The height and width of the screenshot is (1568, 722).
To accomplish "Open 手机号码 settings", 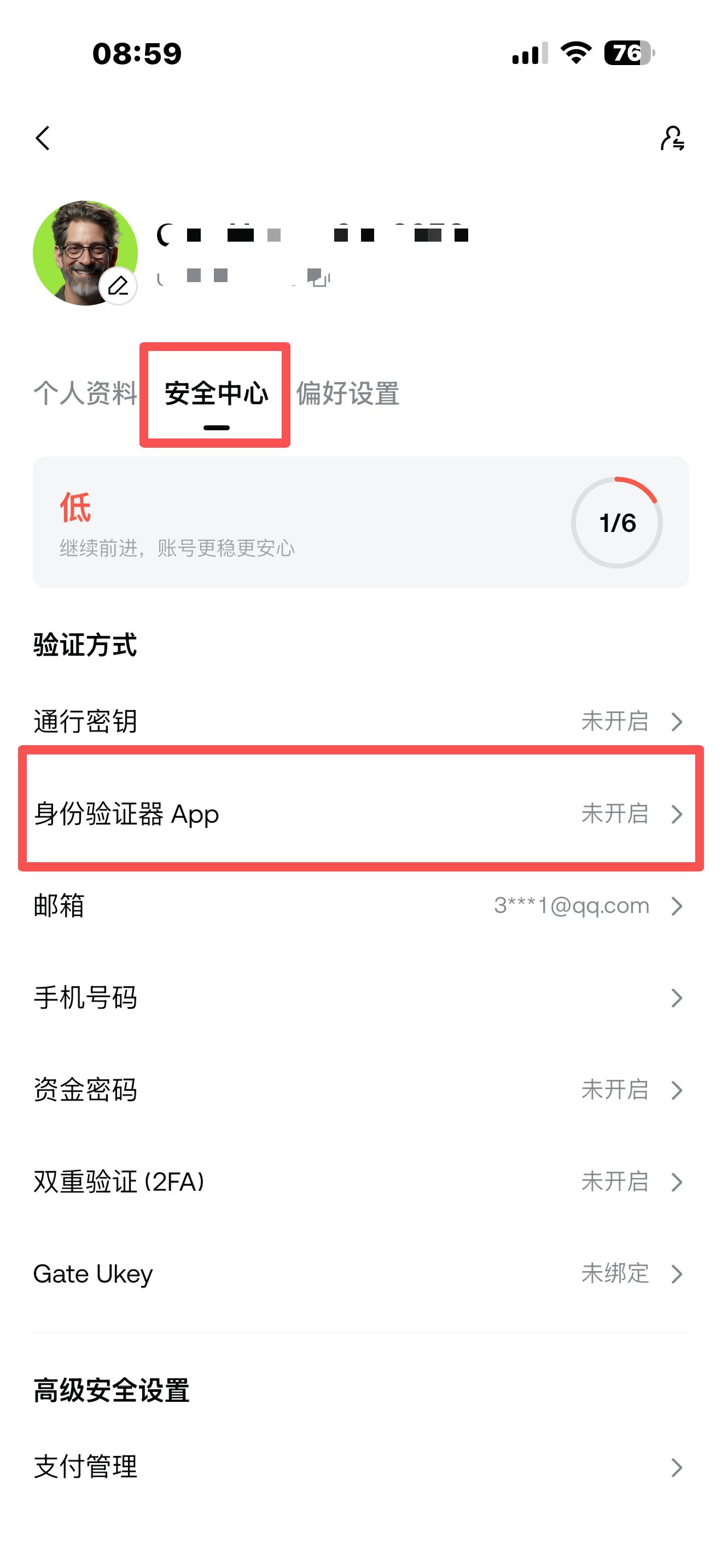I will pos(360,998).
